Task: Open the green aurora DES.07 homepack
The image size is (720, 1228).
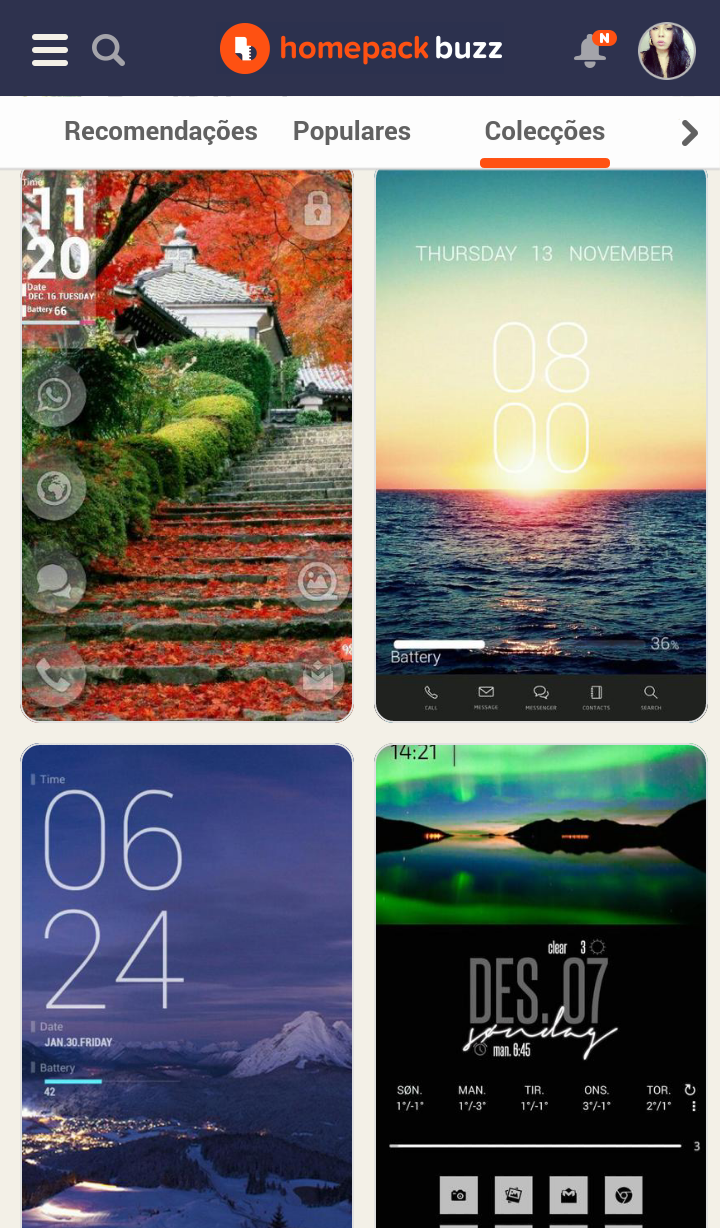Action: pos(541,985)
